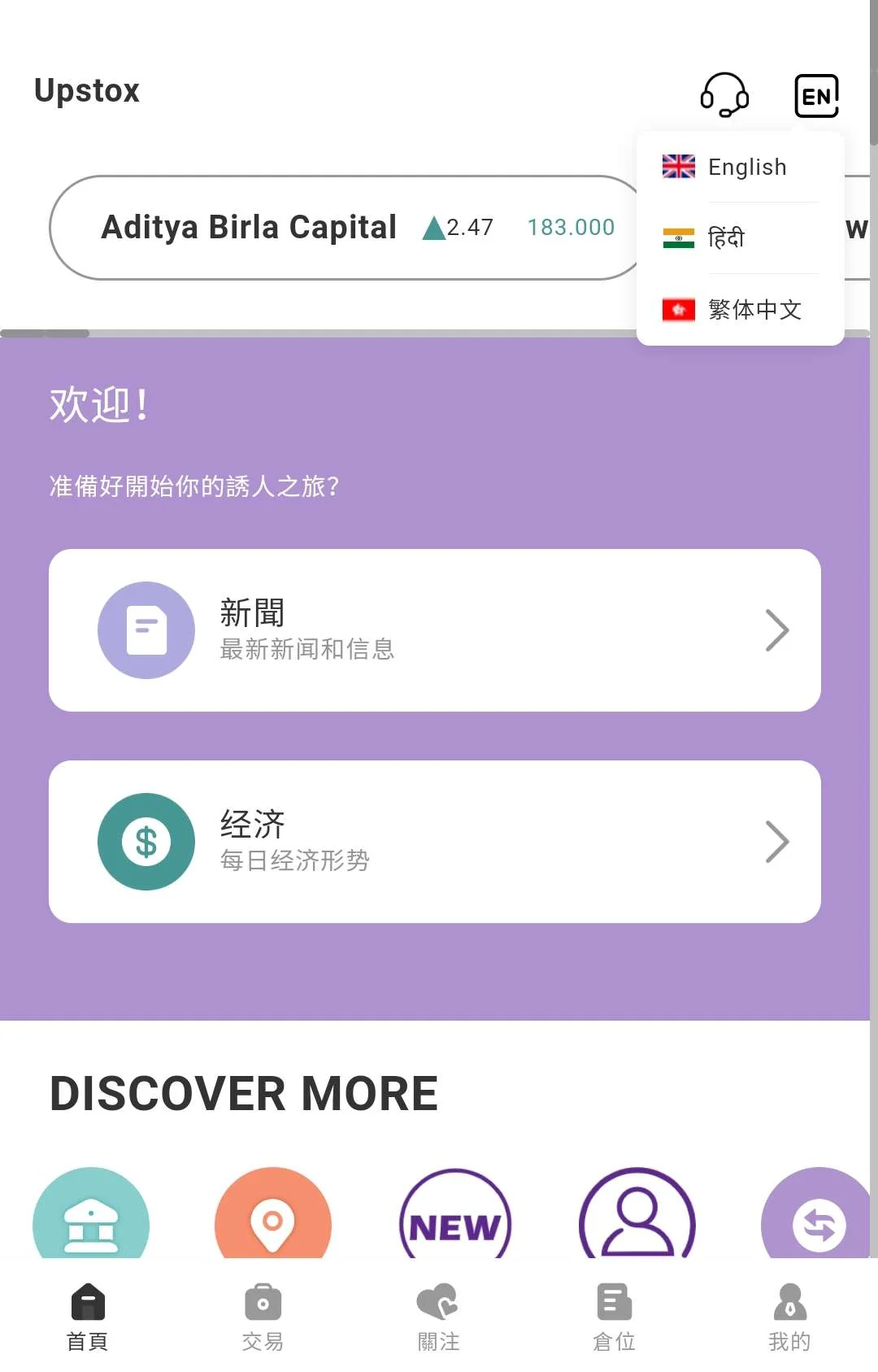Screen dimensions: 878x1372
Task: Open the 新聞 news card
Action: tap(435, 630)
